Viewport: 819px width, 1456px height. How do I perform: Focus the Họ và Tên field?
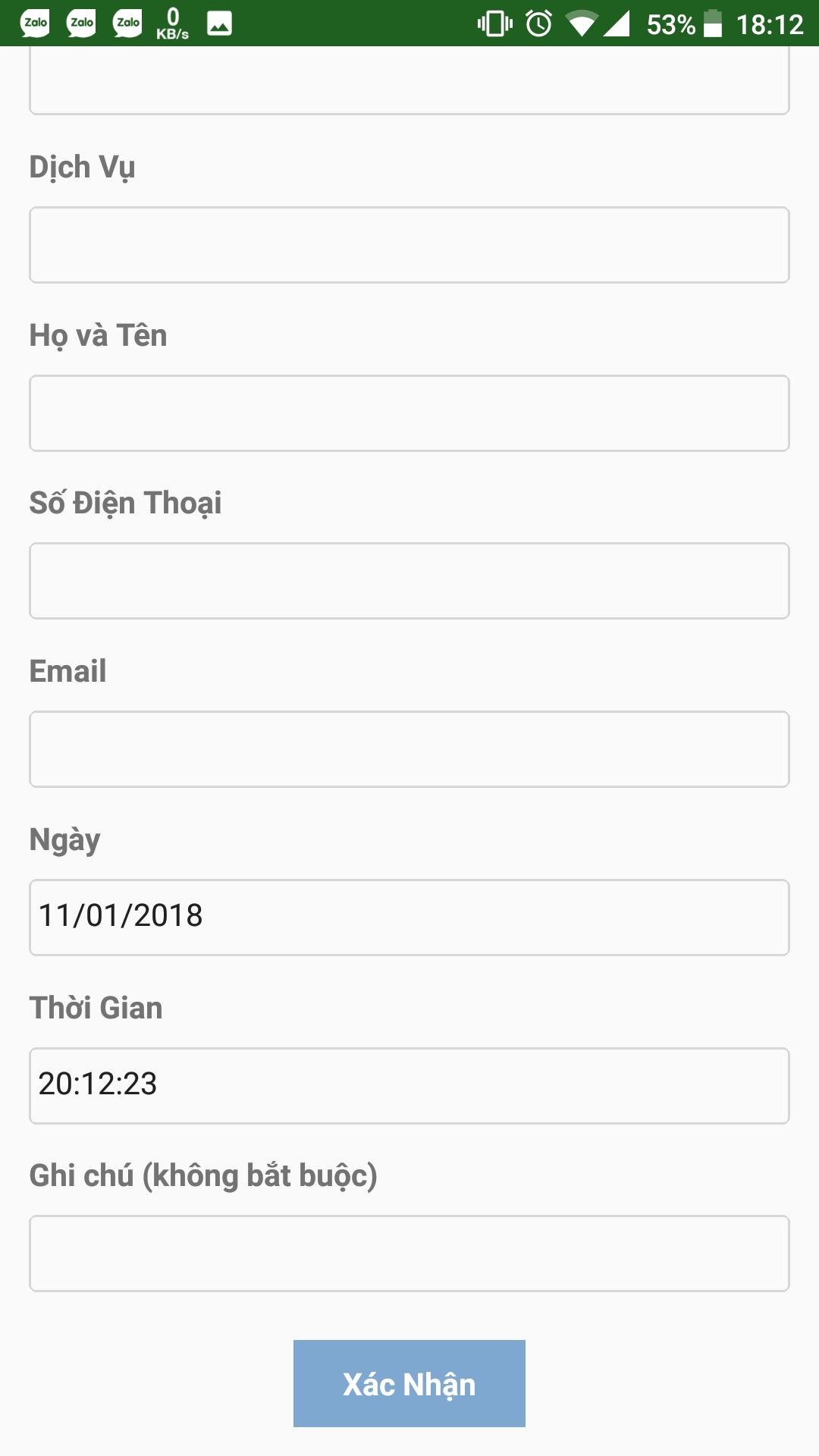(x=409, y=413)
